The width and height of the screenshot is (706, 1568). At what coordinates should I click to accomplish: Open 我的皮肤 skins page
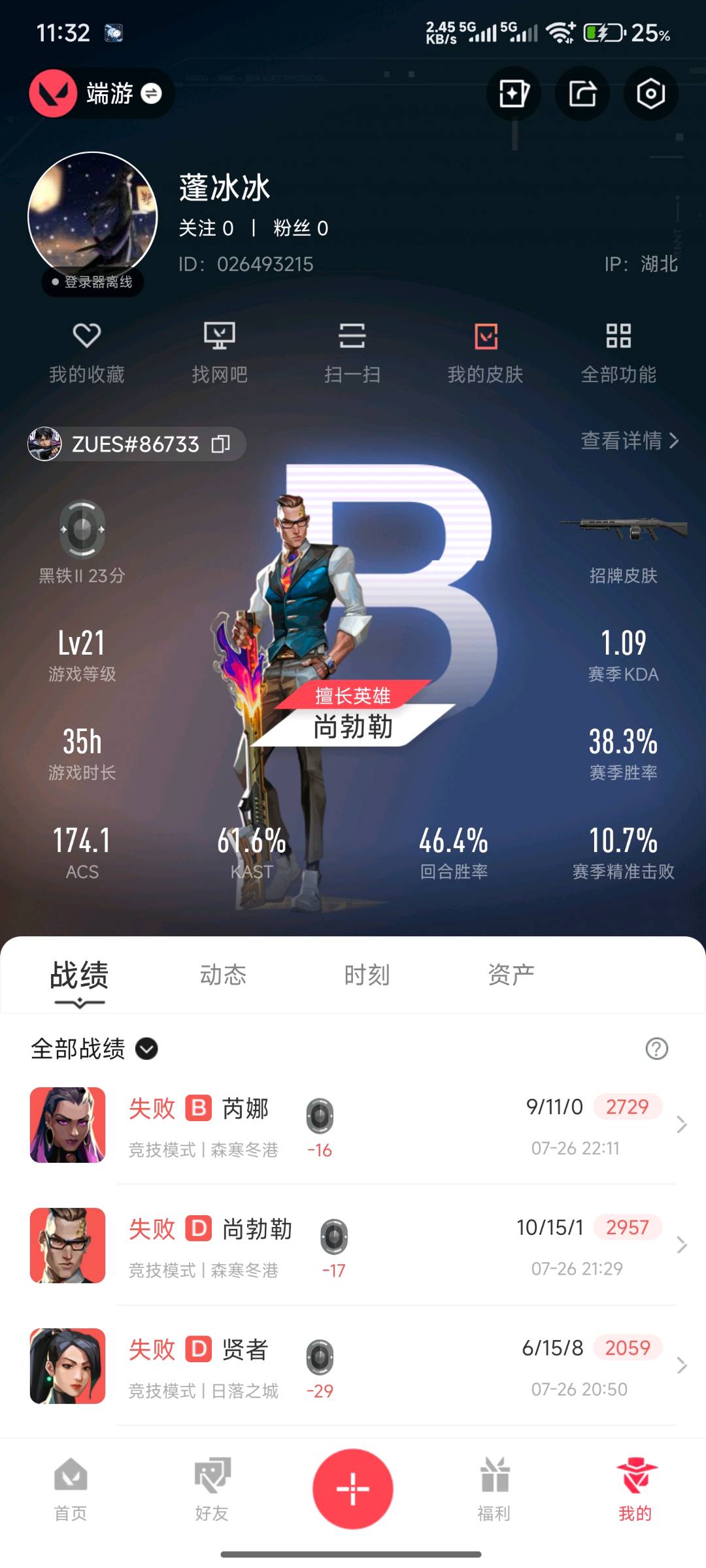[486, 353]
